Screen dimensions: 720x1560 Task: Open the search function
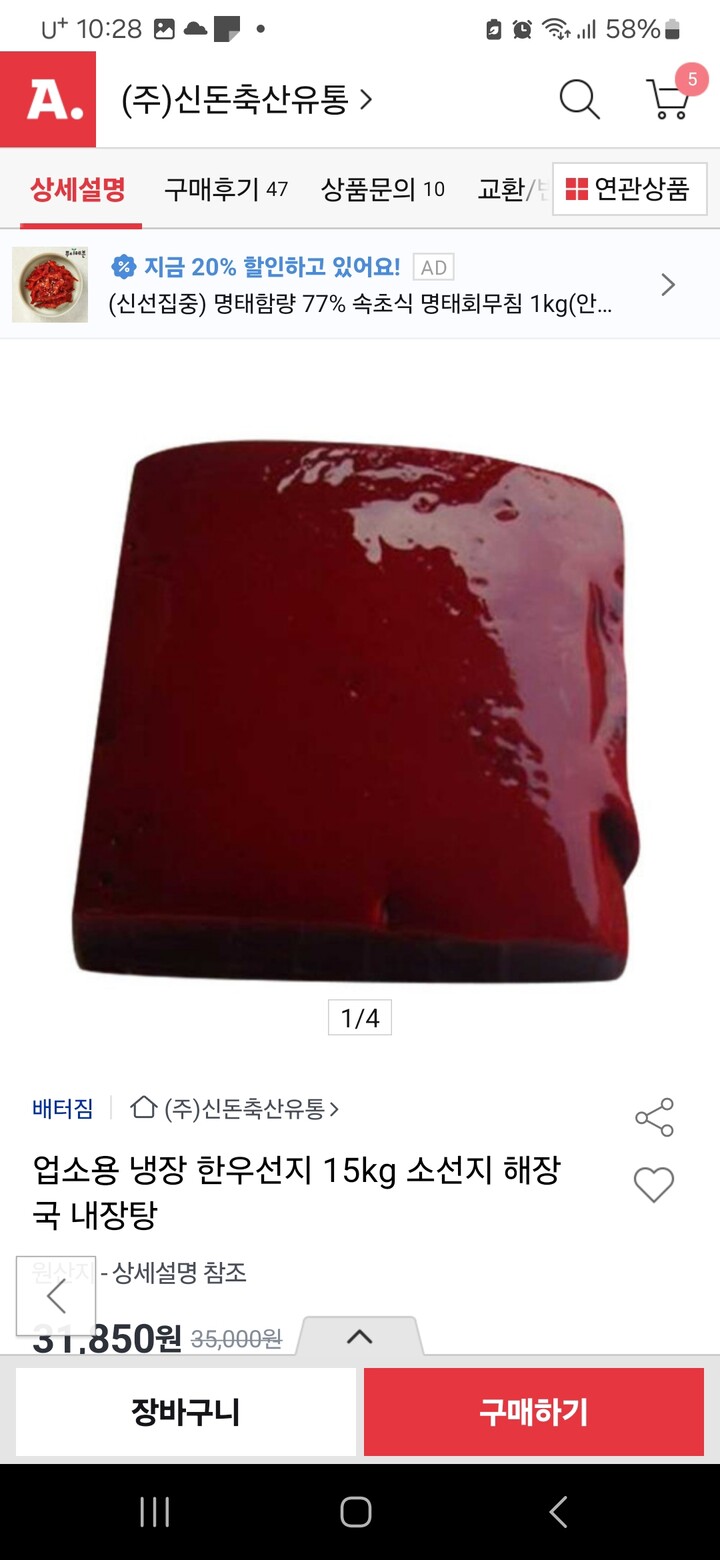click(578, 100)
